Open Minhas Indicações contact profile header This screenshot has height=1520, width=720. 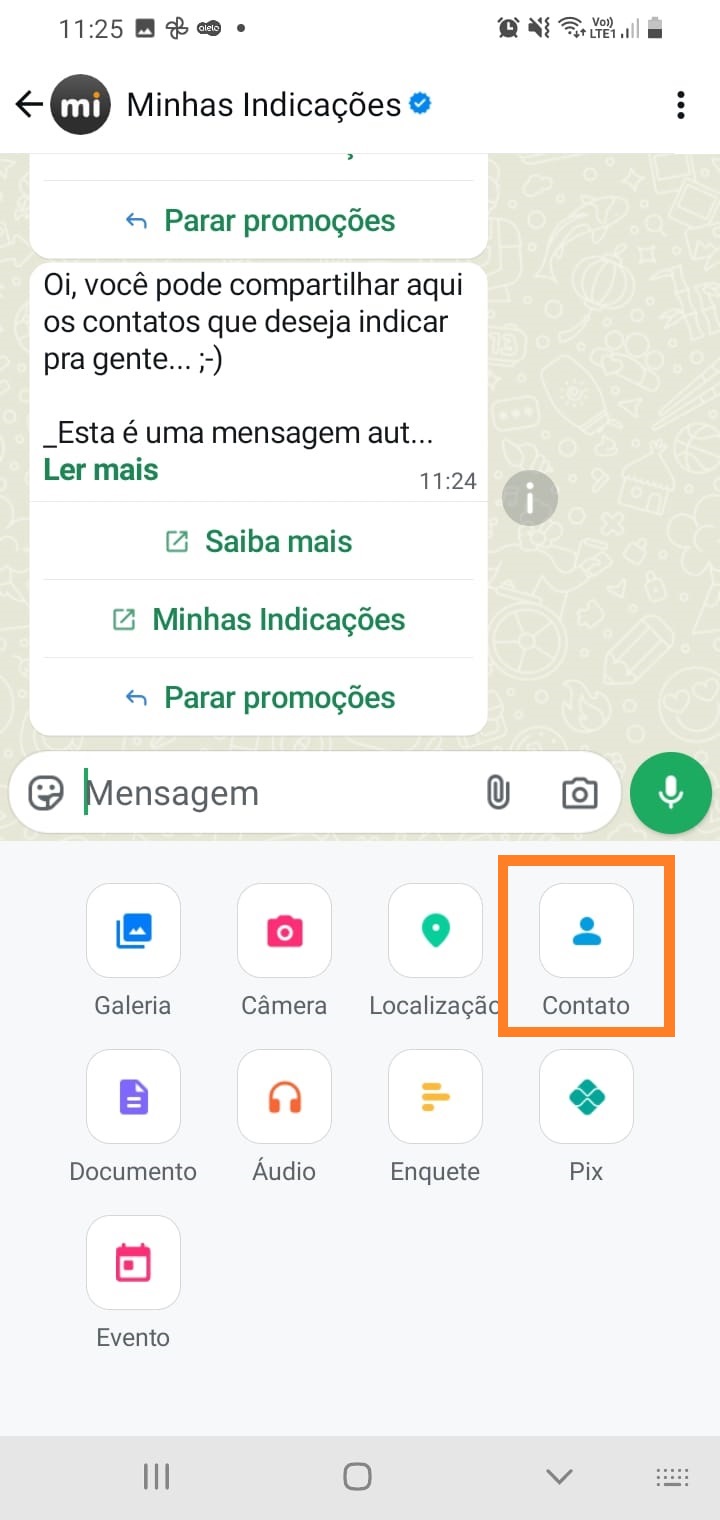coord(264,104)
